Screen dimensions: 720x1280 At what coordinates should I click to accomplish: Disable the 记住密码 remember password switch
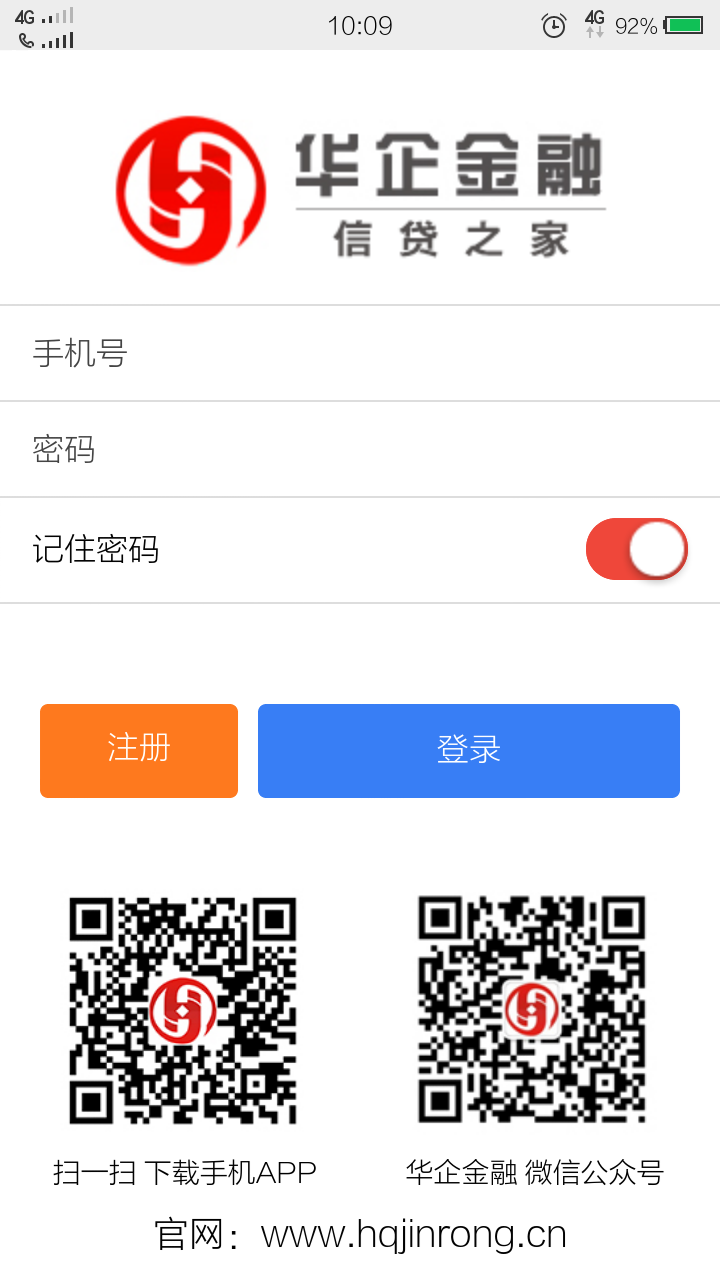pos(636,549)
